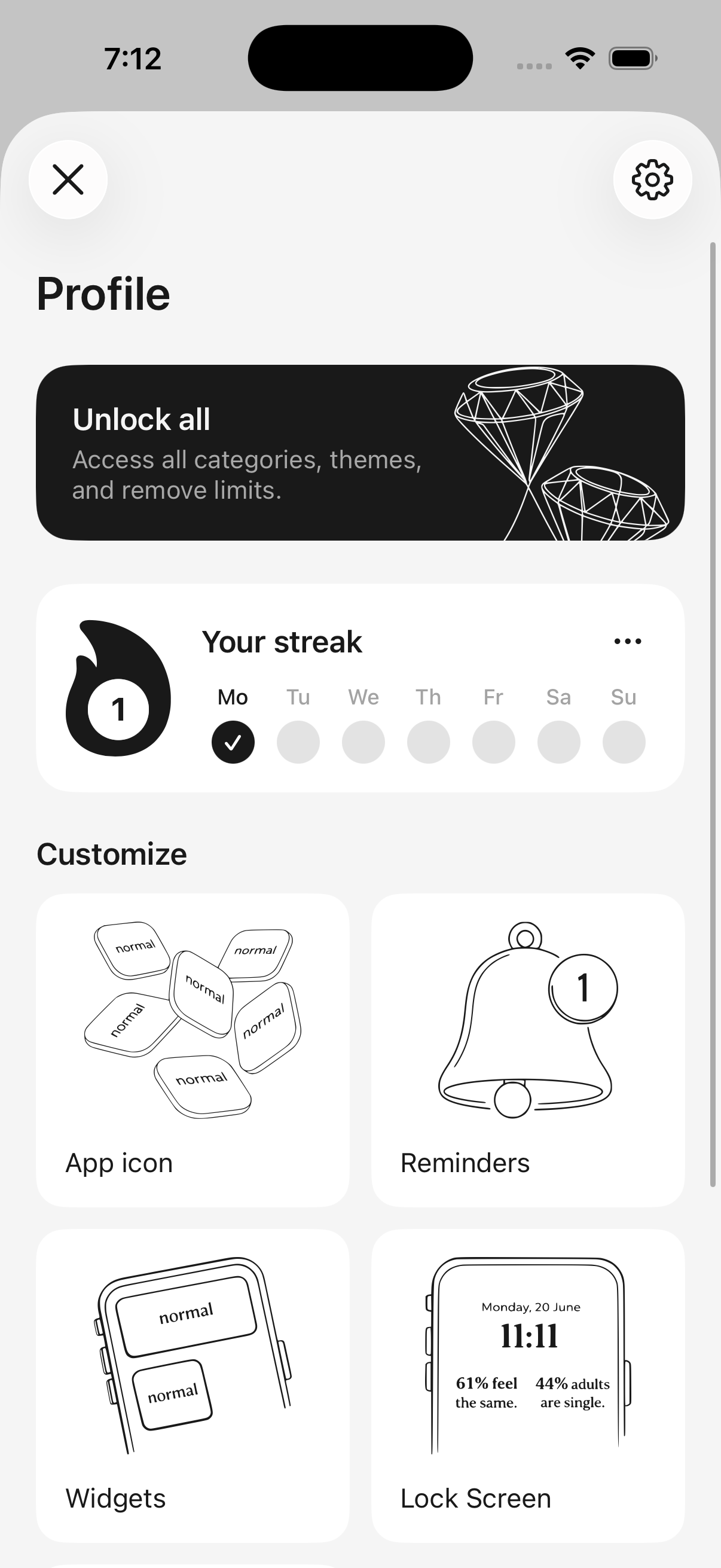721x1568 pixels.
Task: Open the App icon customization card
Action: tap(193, 1050)
